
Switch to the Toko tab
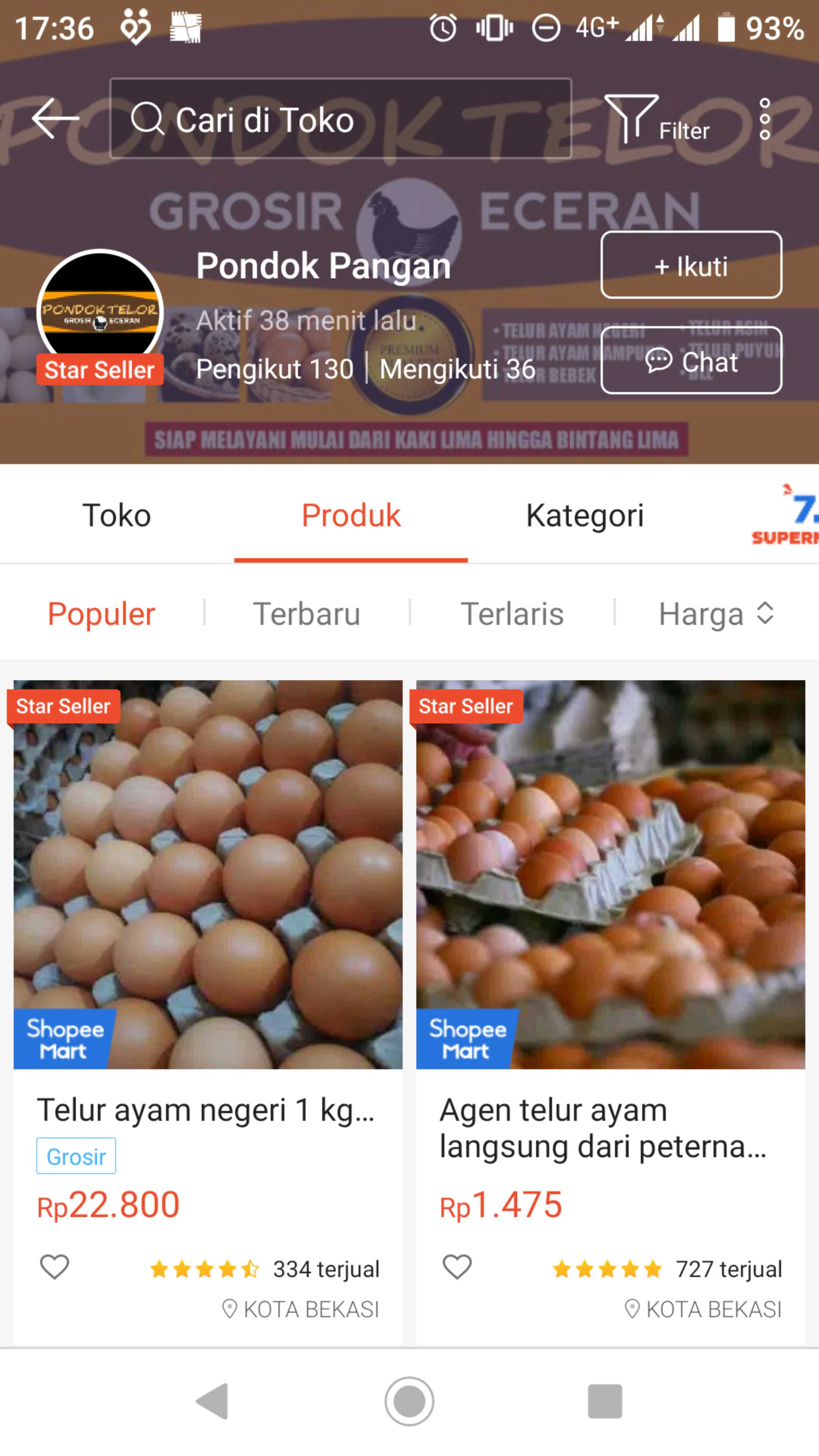[x=116, y=515]
